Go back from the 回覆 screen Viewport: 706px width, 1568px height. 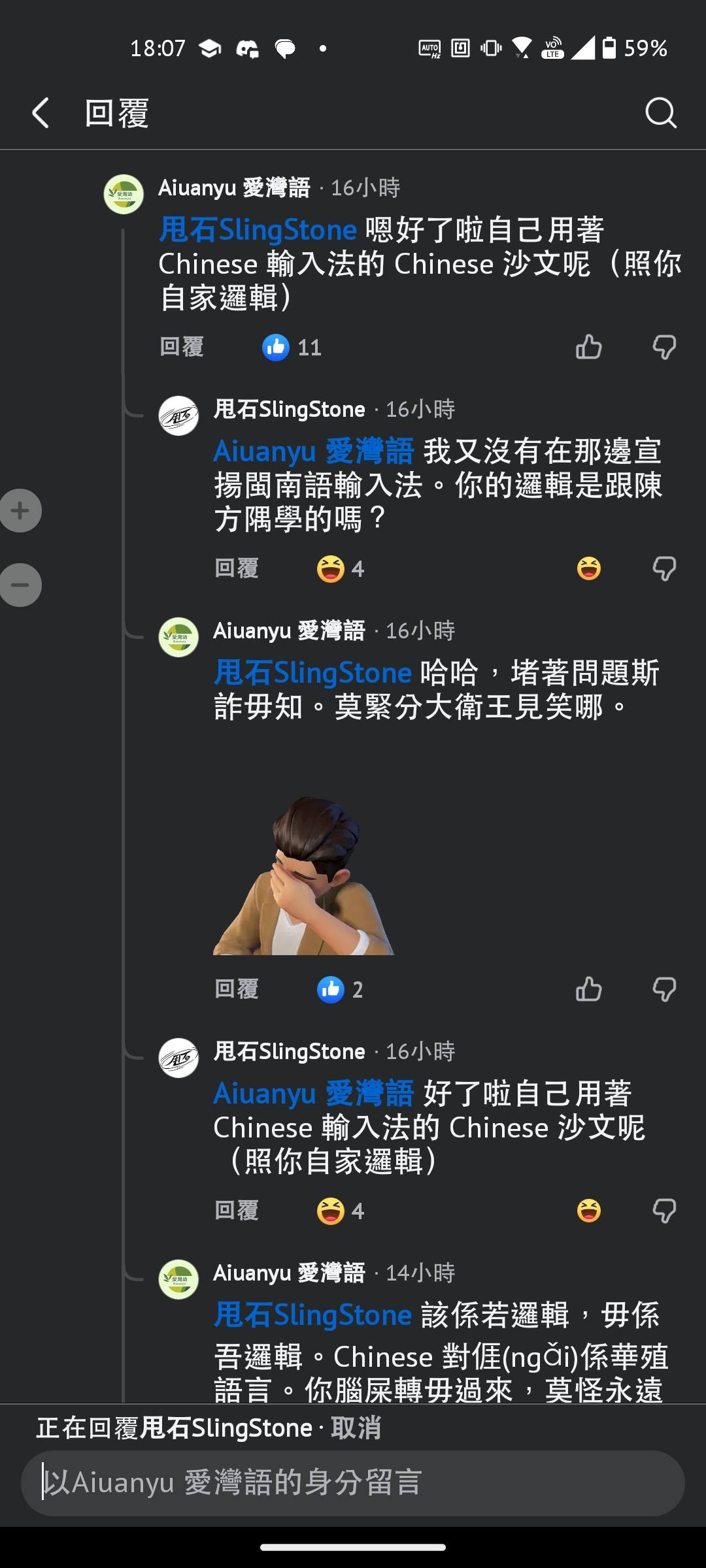[41, 113]
